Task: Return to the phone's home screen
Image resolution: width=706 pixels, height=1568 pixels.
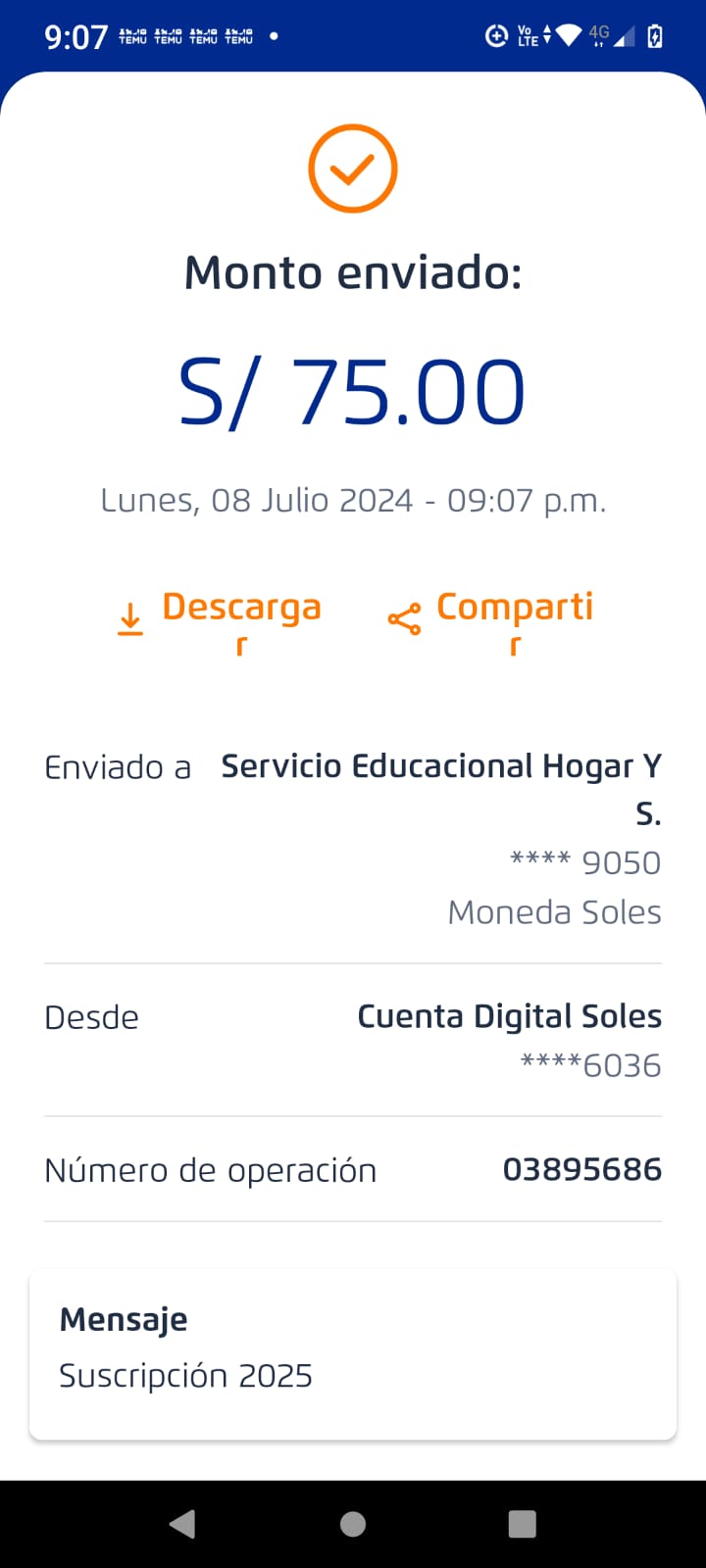Action: pos(353,1524)
